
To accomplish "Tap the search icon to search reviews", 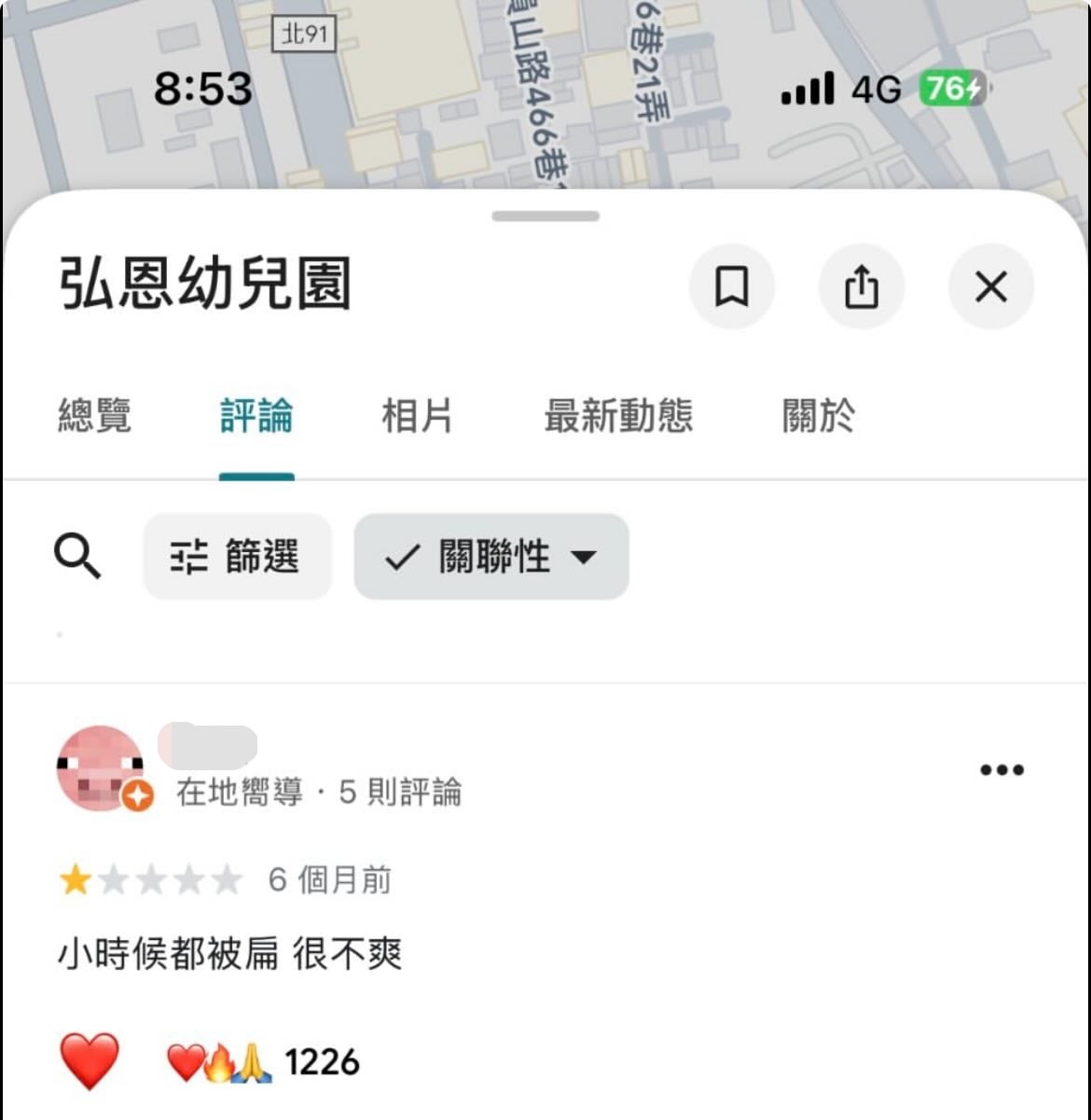I will [x=78, y=556].
